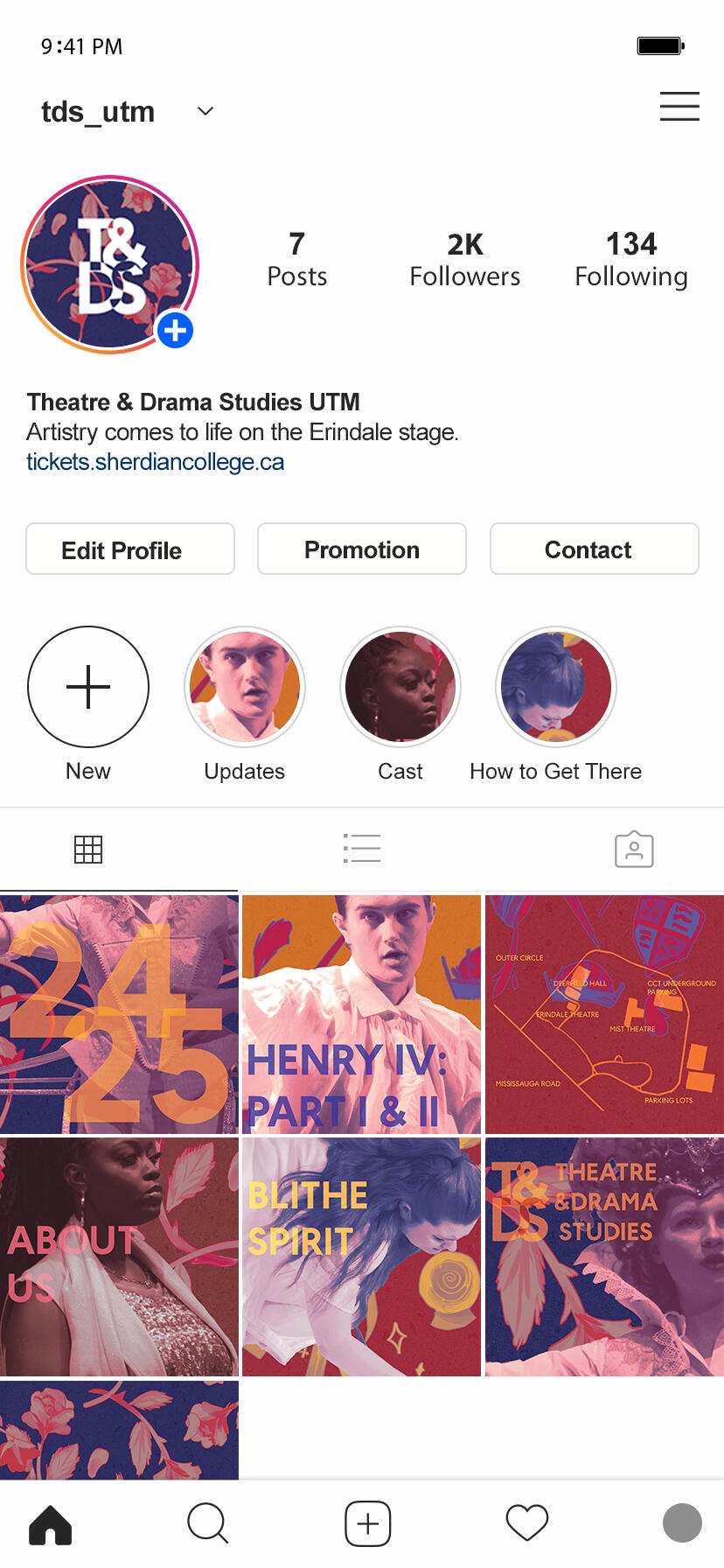This screenshot has height=1568, width=724.
Task: Create a New story highlight
Action: coord(88,687)
